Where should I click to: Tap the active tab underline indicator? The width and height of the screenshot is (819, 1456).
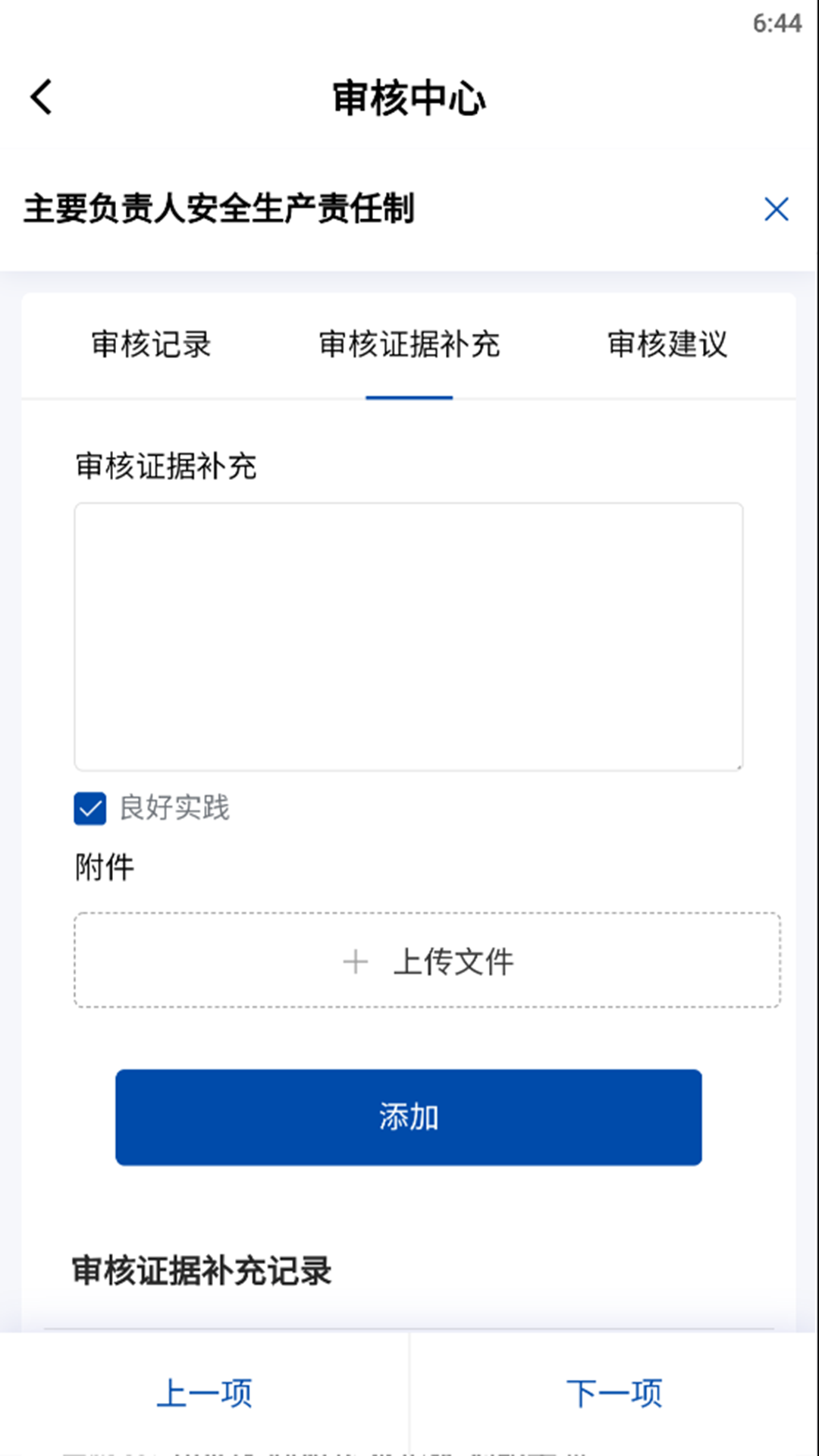[x=409, y=395]
